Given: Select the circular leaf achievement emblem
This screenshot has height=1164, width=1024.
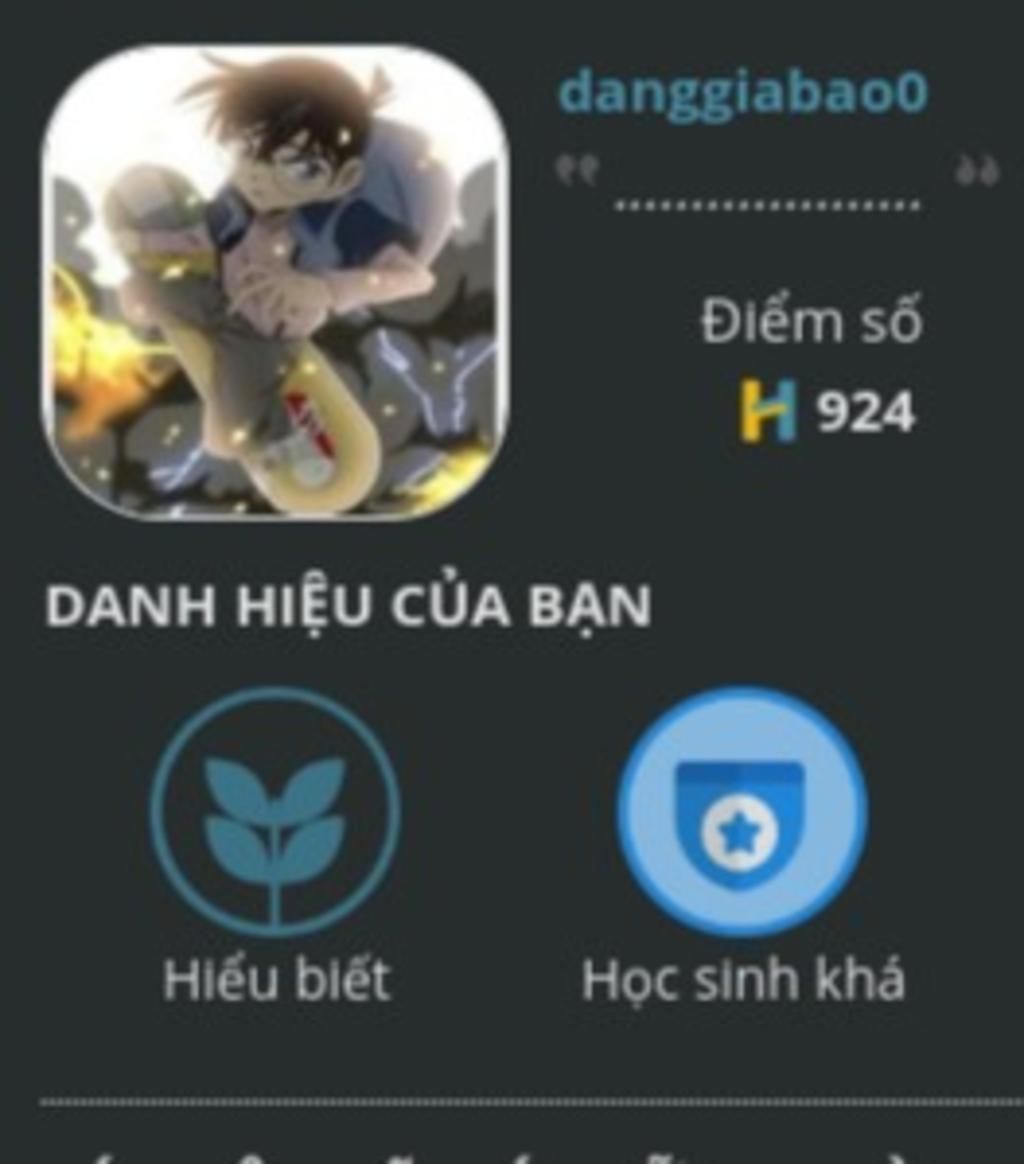Looking at the screenshot, I should point(272,810).
